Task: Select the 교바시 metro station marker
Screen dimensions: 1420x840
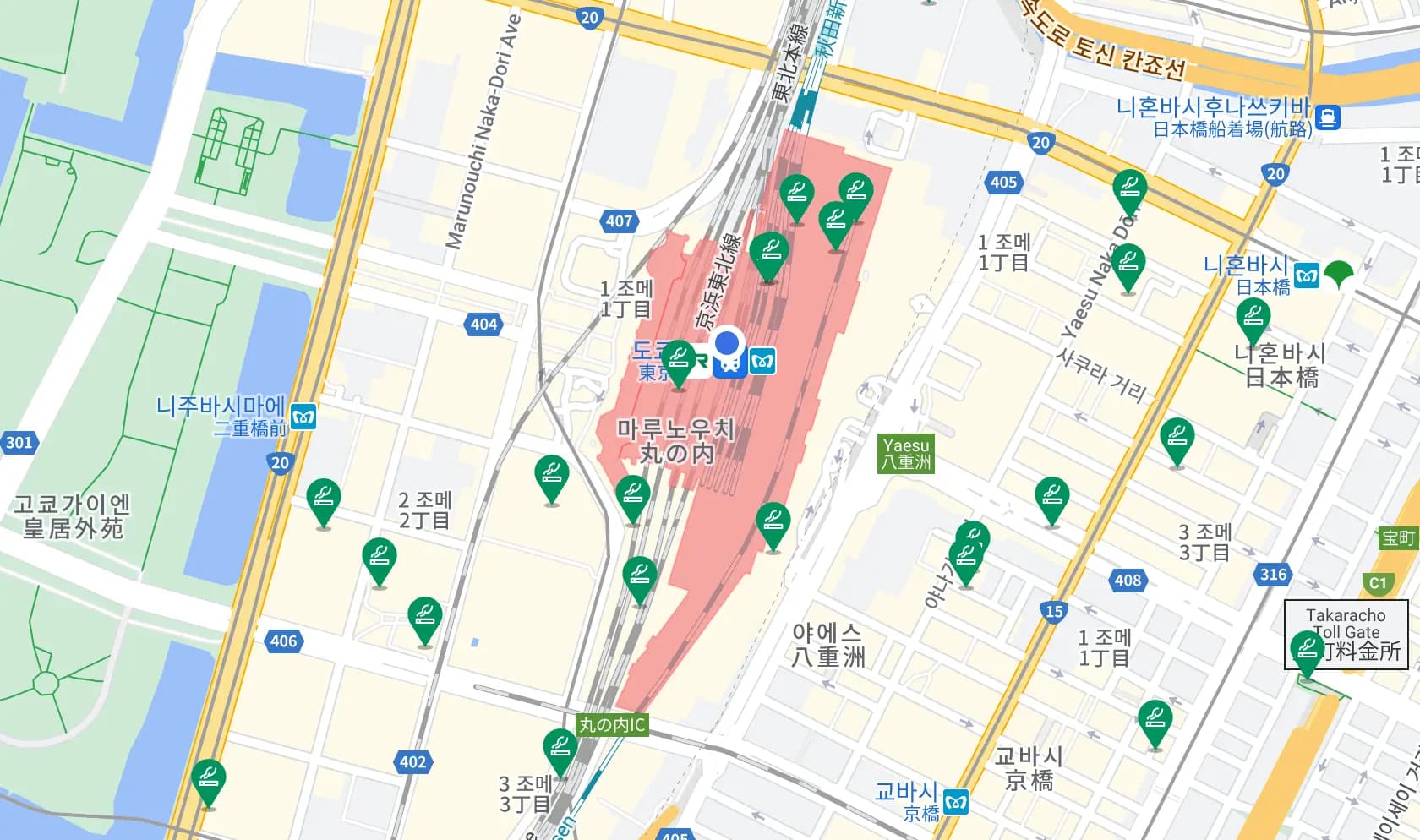Action: pos(956,801)
